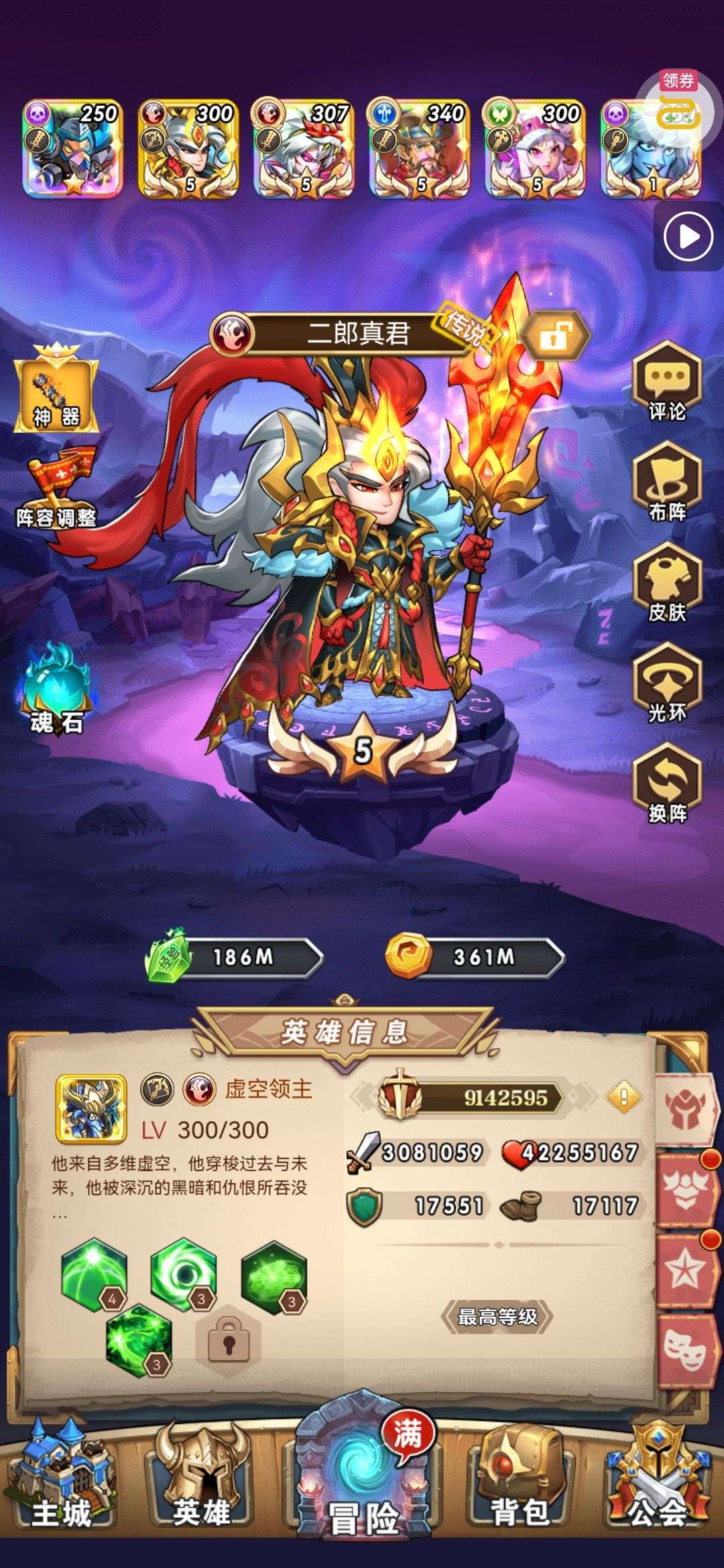Tap the lock icon beside 二郎真君
Screen dimensions: 724x1568
556,335
